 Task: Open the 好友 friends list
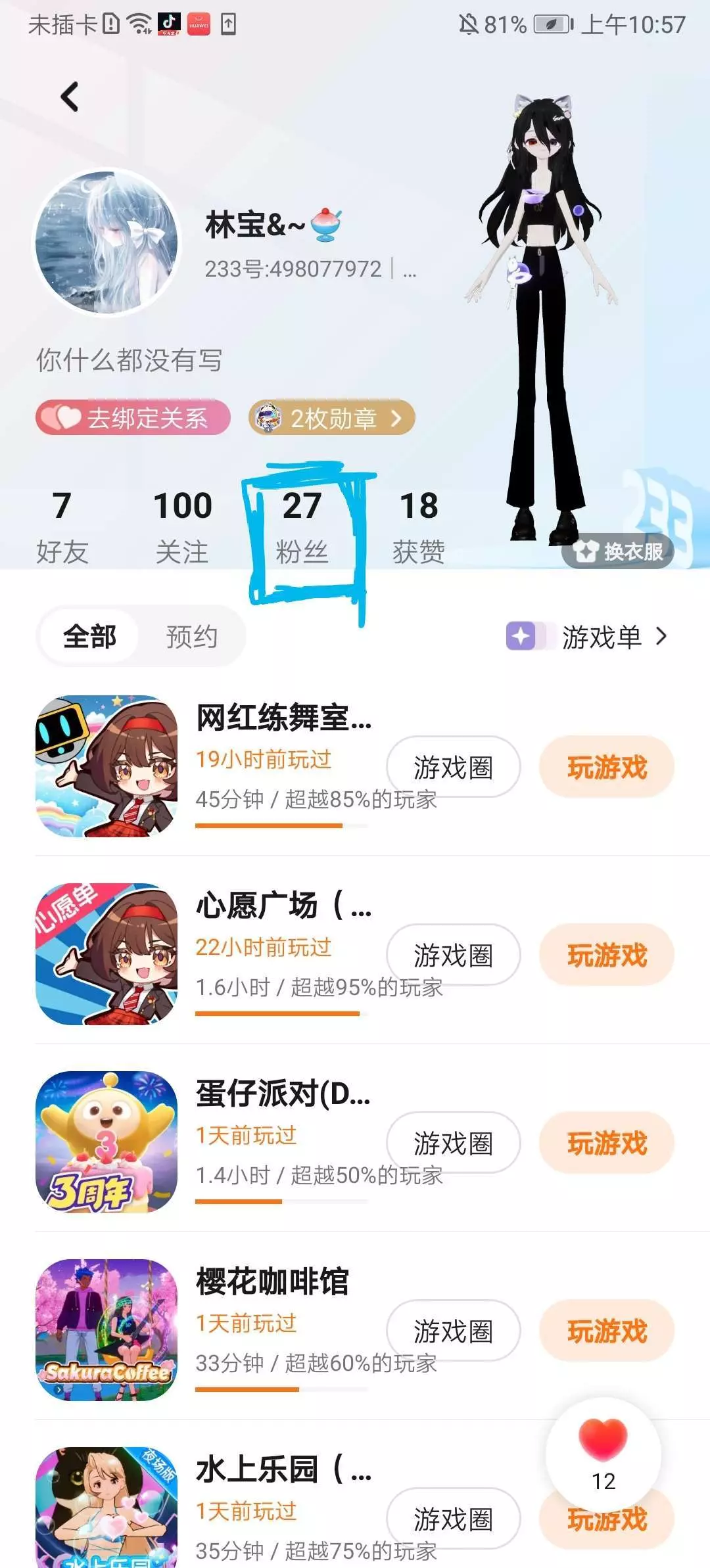62,526
